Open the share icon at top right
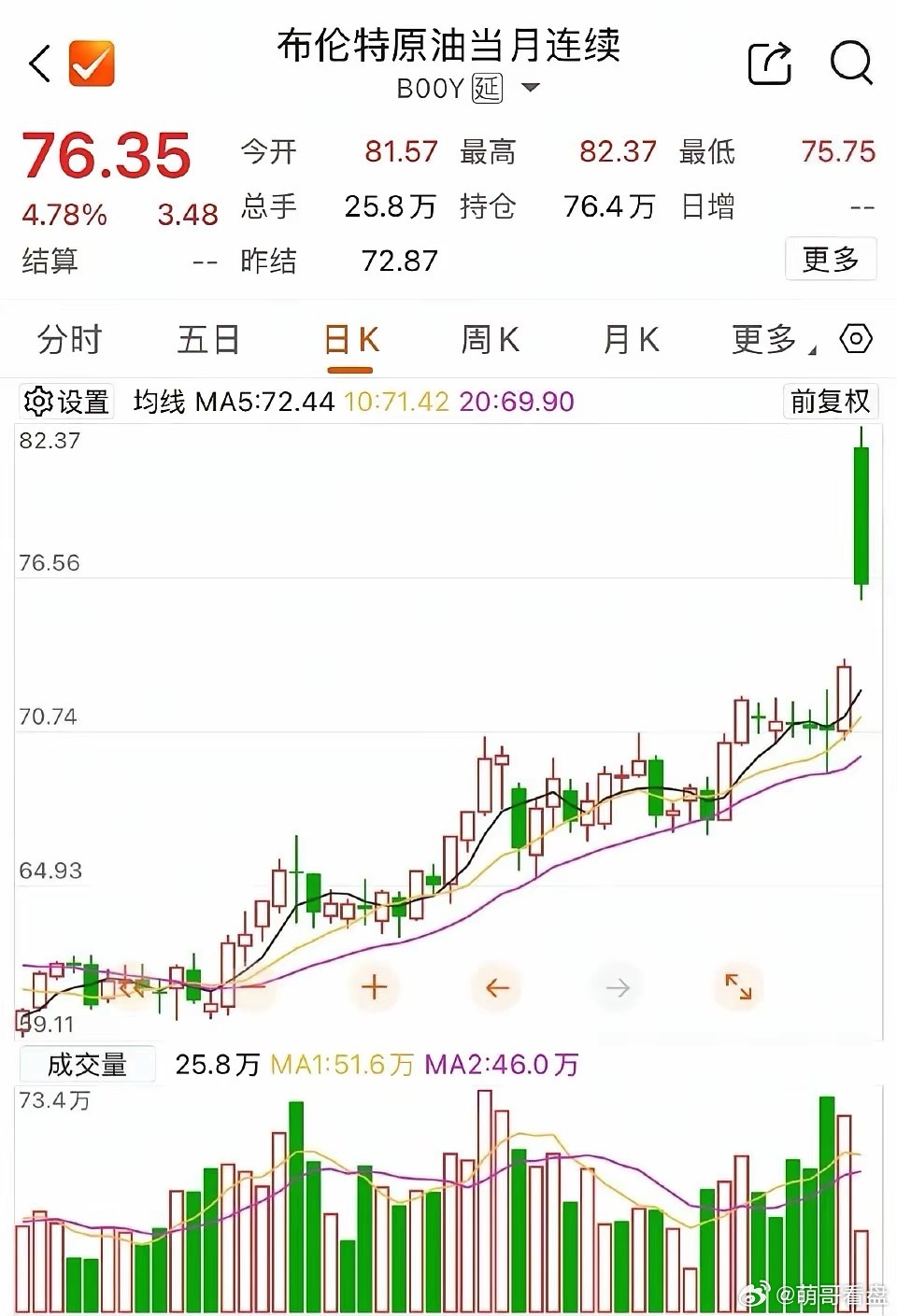This screenshot has height=1316, width=897. point(768,64)
